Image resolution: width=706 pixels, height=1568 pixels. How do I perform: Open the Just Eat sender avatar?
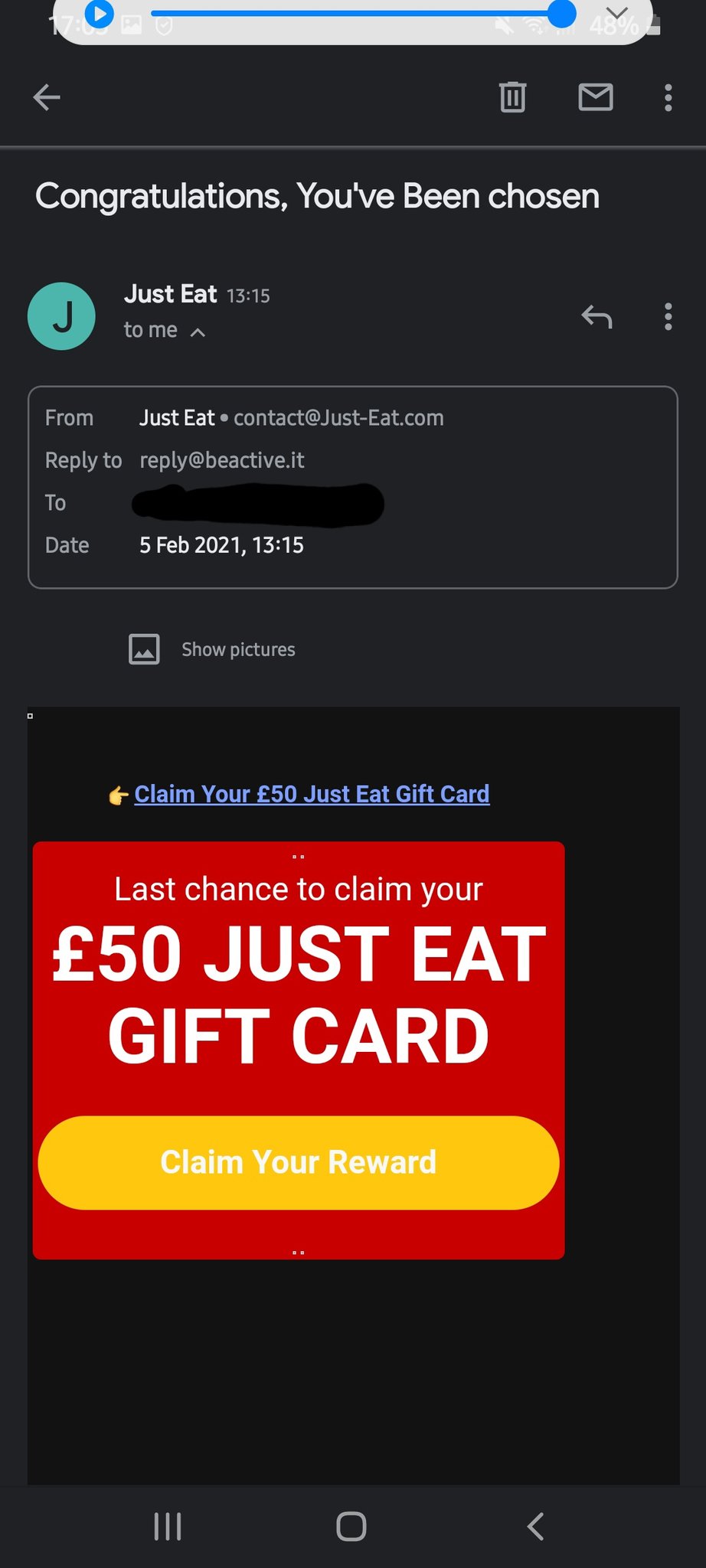point(61,316)
